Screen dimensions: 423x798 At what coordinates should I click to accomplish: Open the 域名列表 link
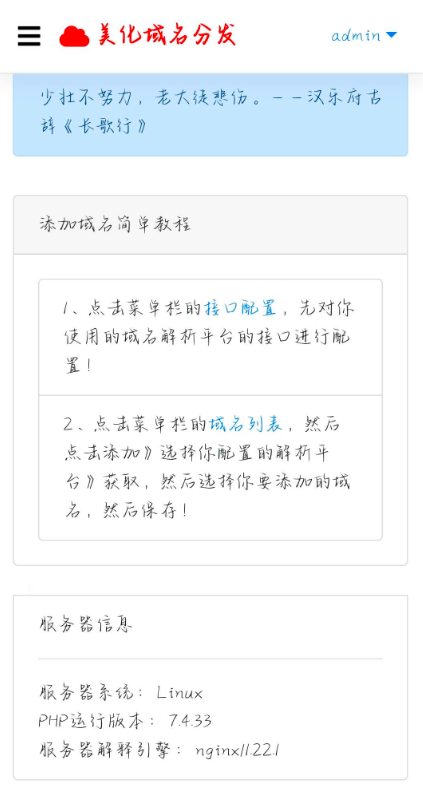click(245, 424)
